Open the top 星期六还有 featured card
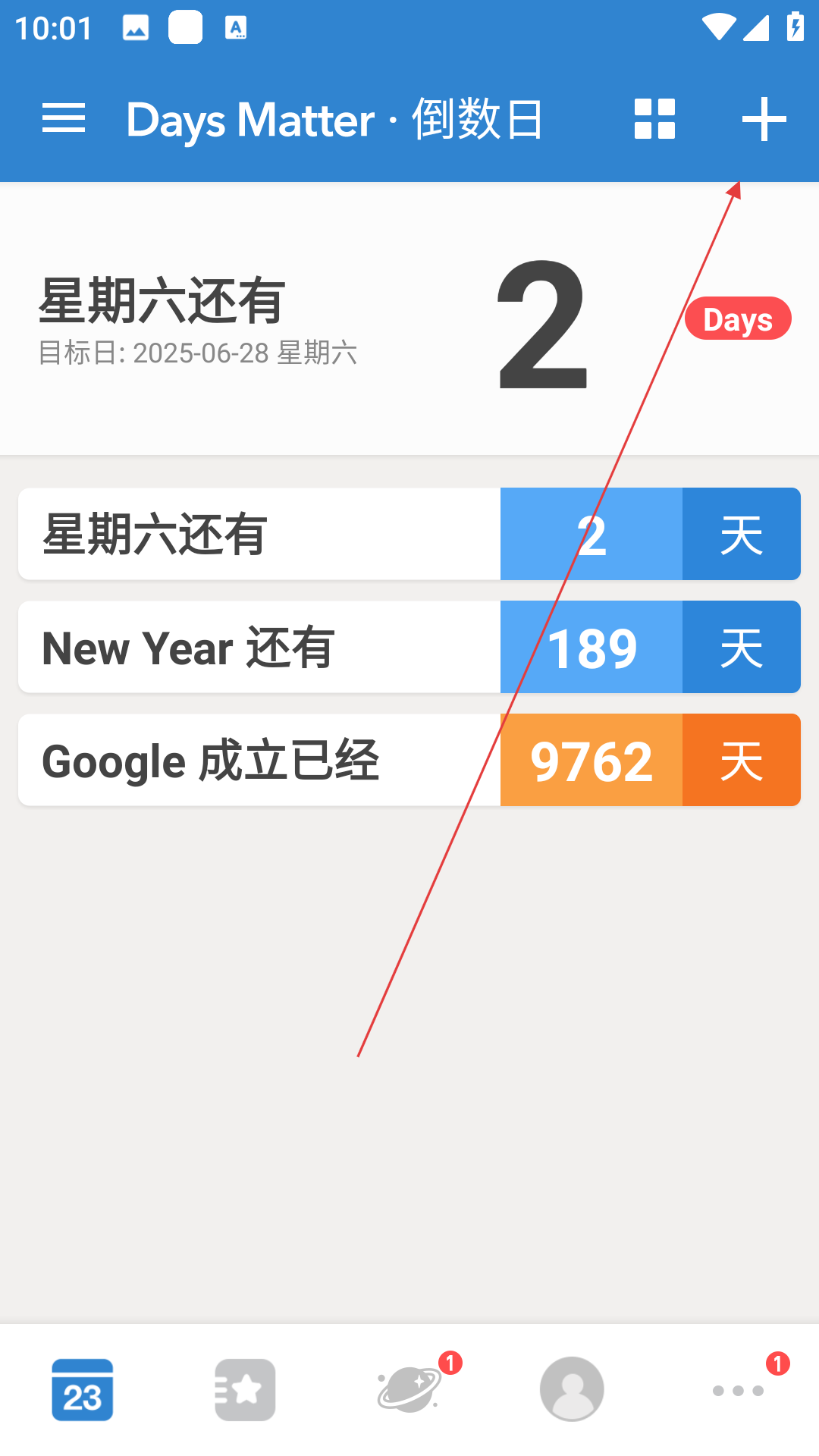 tap(409, 319)
